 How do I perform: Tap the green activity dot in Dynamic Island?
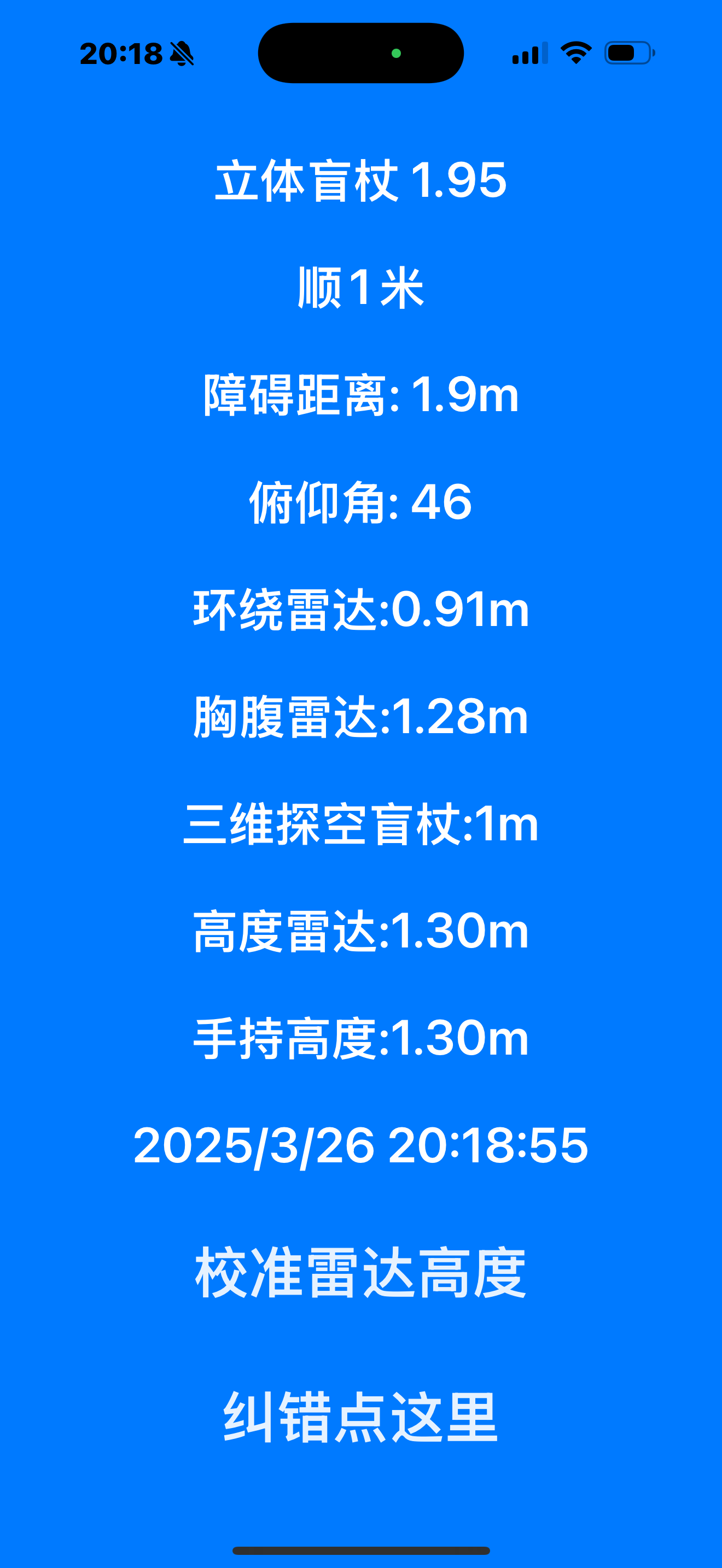(x=397, y=54)
